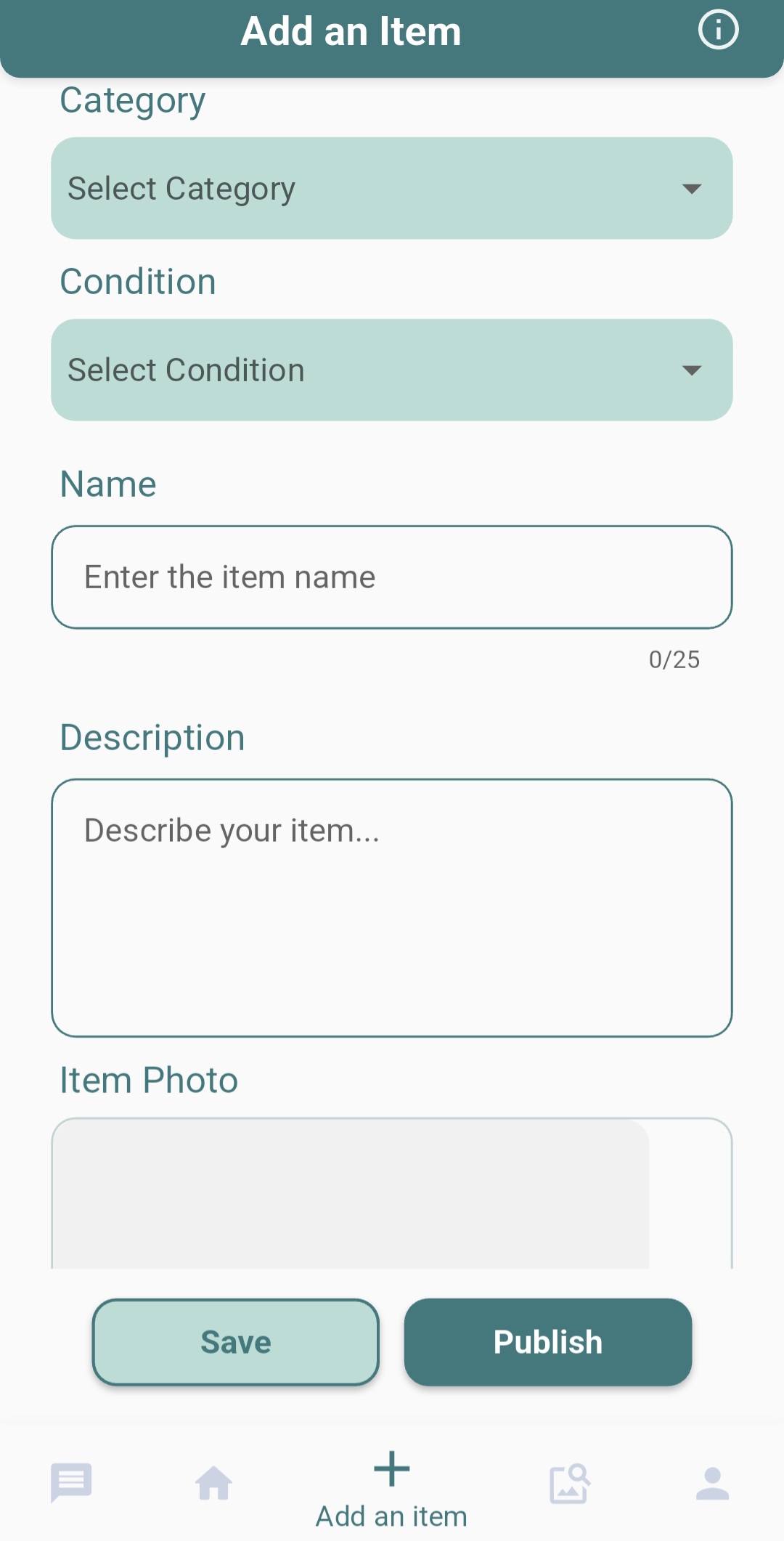The height and width of the screenshot is (1541, 784).
Task: Open the image search icon in bottom navigation
Action: [571, 1483]
